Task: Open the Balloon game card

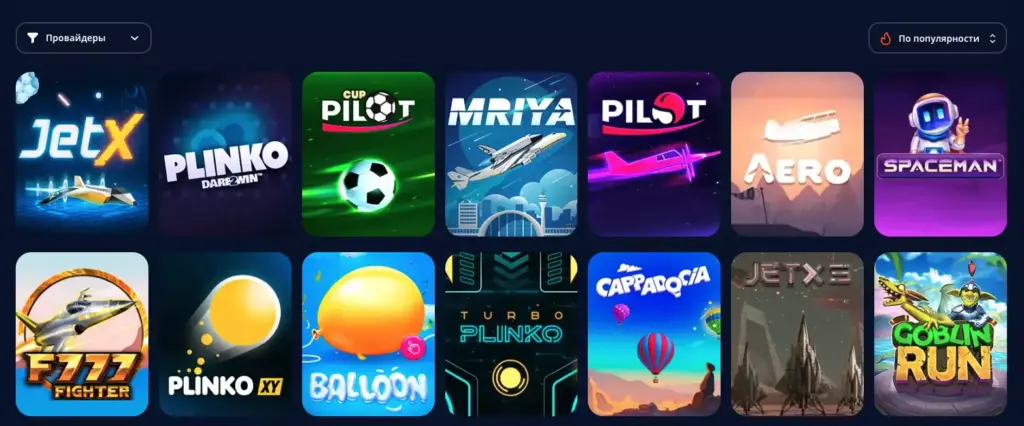Action: [368, 334]
